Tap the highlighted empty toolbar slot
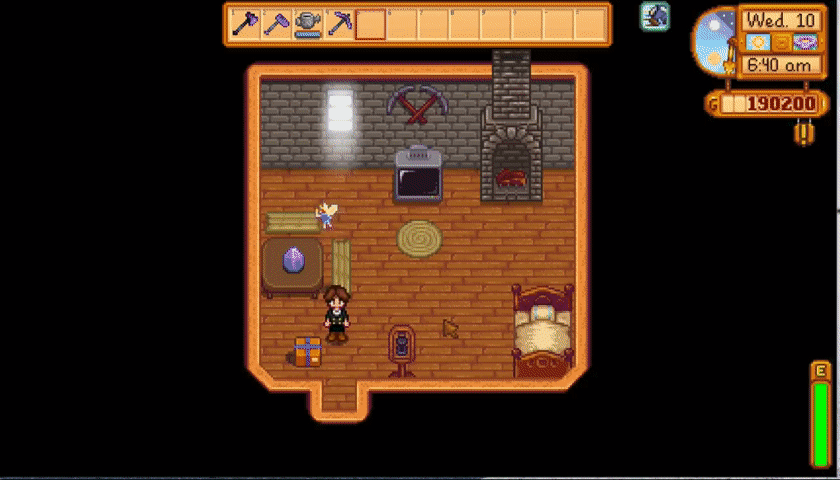The image size is (840, 480). click(x=370, y=23)
